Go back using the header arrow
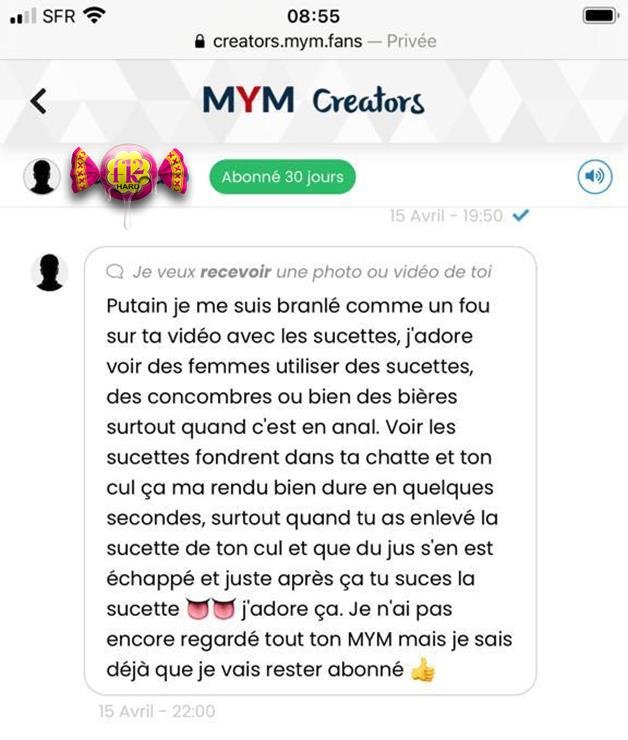The width and height of the screenshot is (628, 740). coord(39,101)
